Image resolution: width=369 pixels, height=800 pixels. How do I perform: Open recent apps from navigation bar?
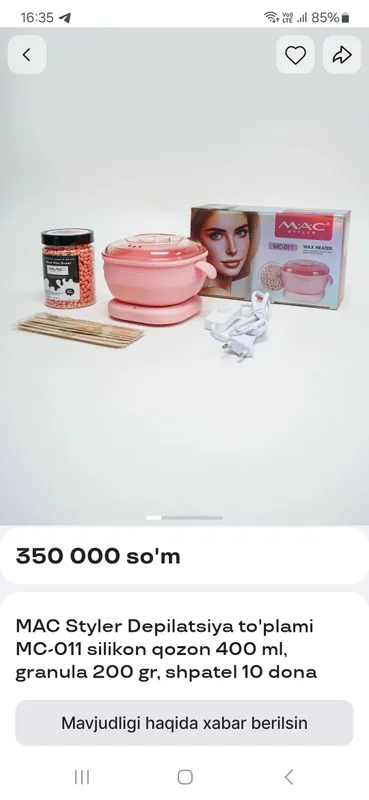coord(82,777)
